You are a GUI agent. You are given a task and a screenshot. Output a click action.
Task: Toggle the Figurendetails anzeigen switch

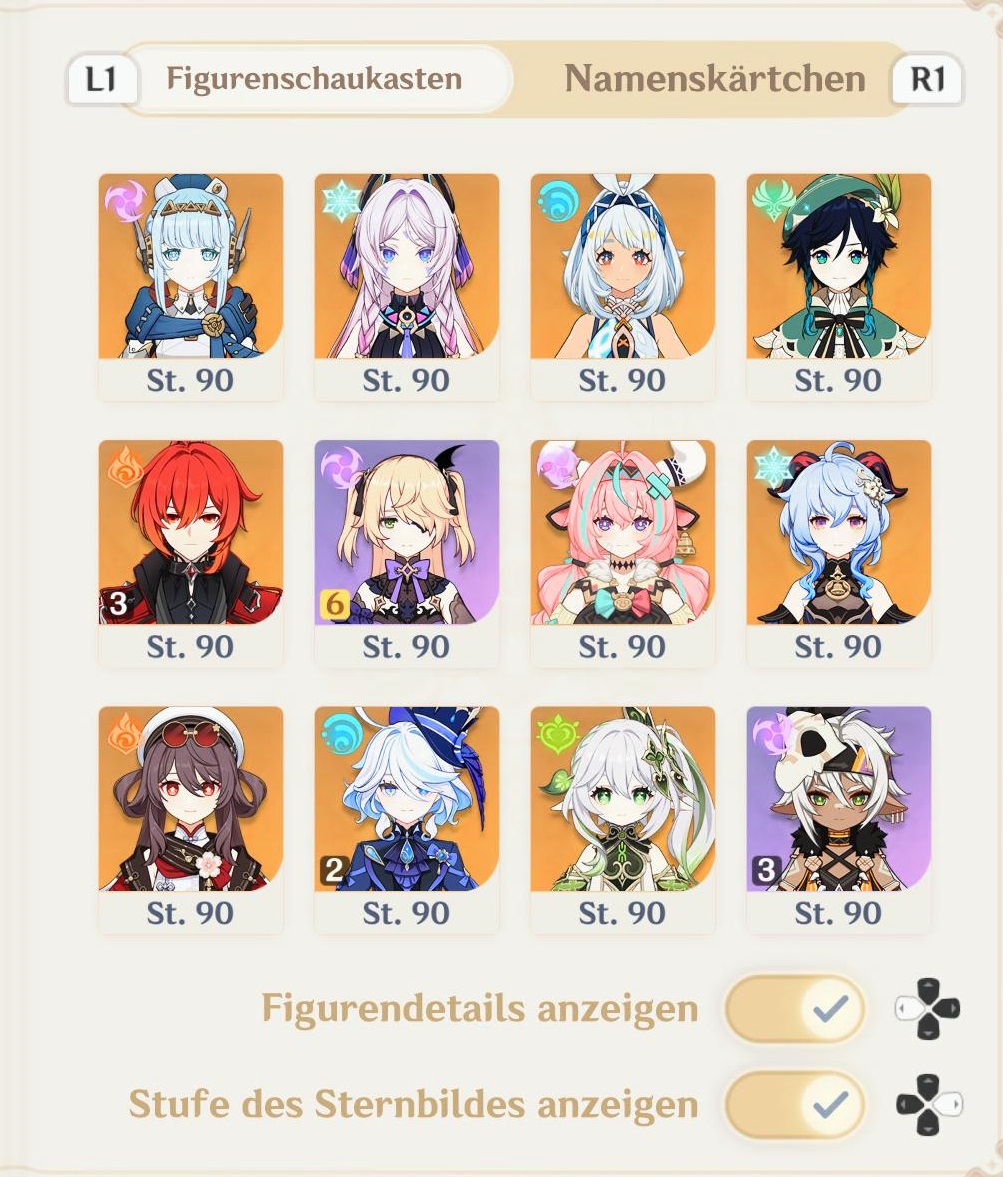(x=794, y=1009)
